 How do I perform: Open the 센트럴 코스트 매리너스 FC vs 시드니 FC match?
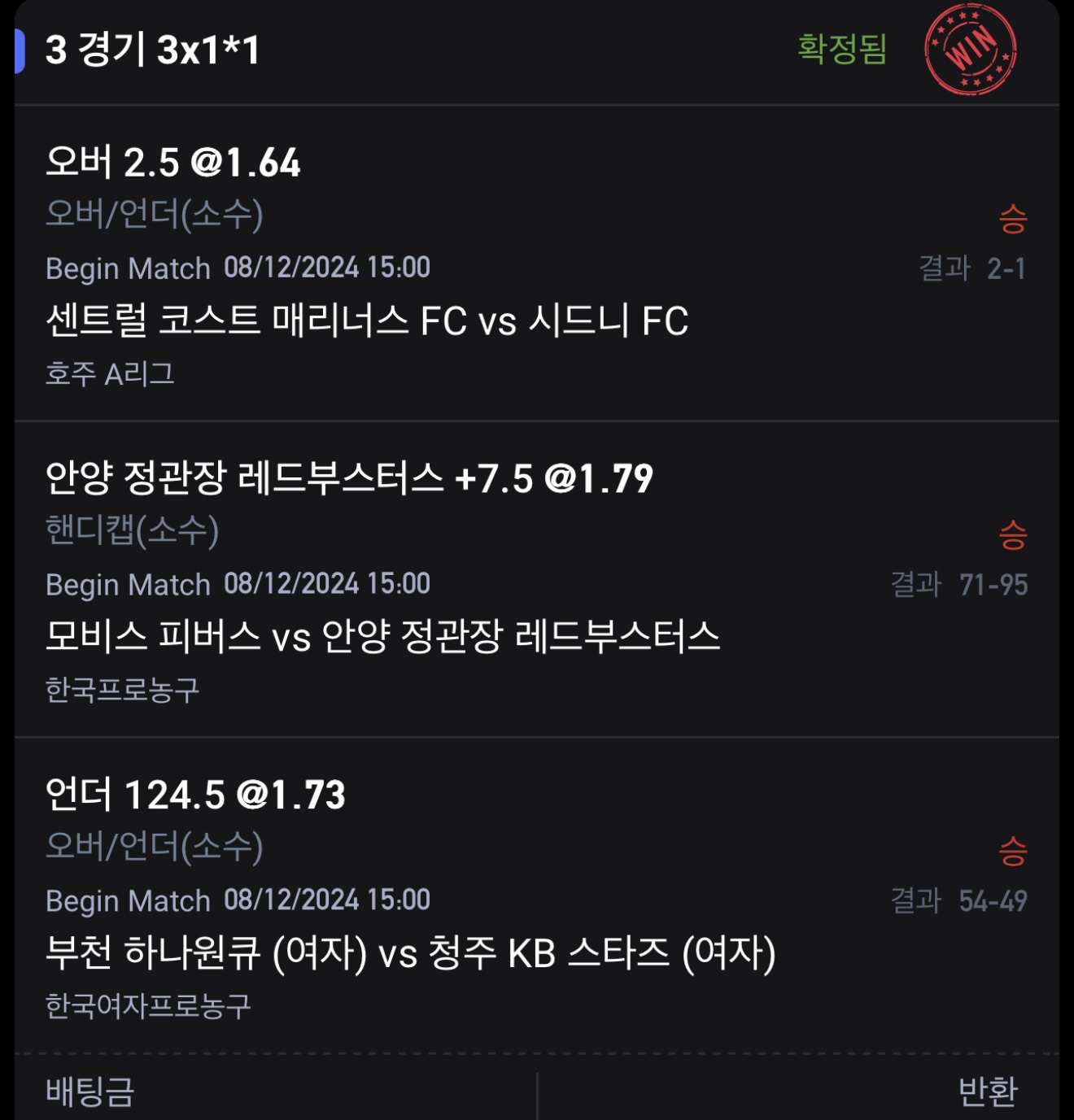pyautogui.click(x=367, y=320)
